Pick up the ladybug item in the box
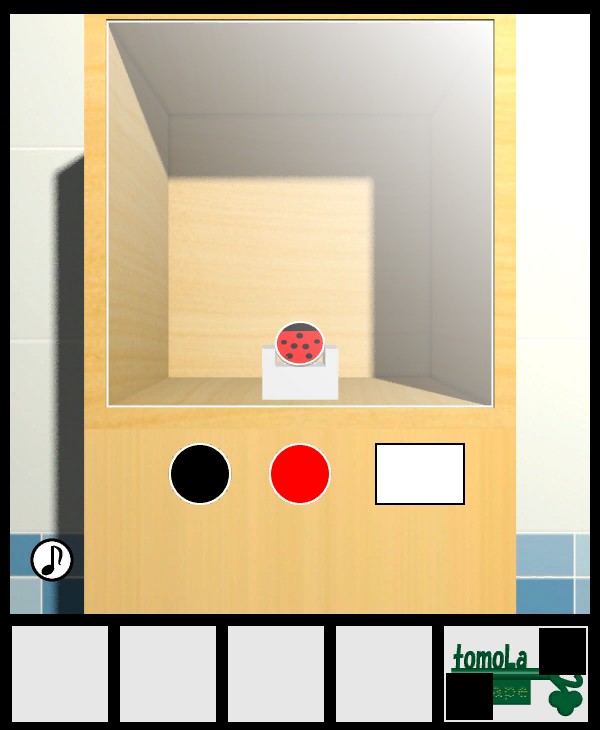 pyautogui.click(x=299, y=345)
